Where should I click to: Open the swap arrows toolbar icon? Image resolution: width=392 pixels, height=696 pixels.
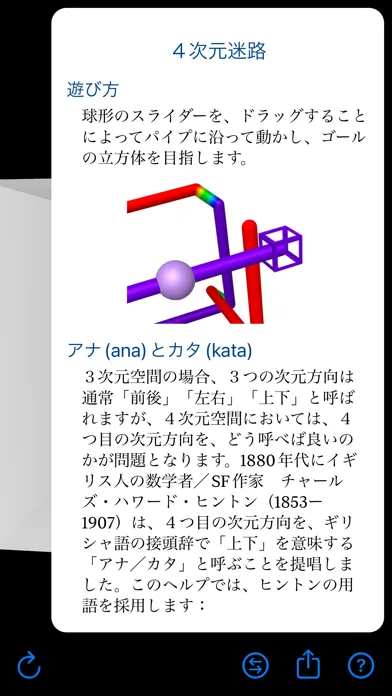point(255,666)
